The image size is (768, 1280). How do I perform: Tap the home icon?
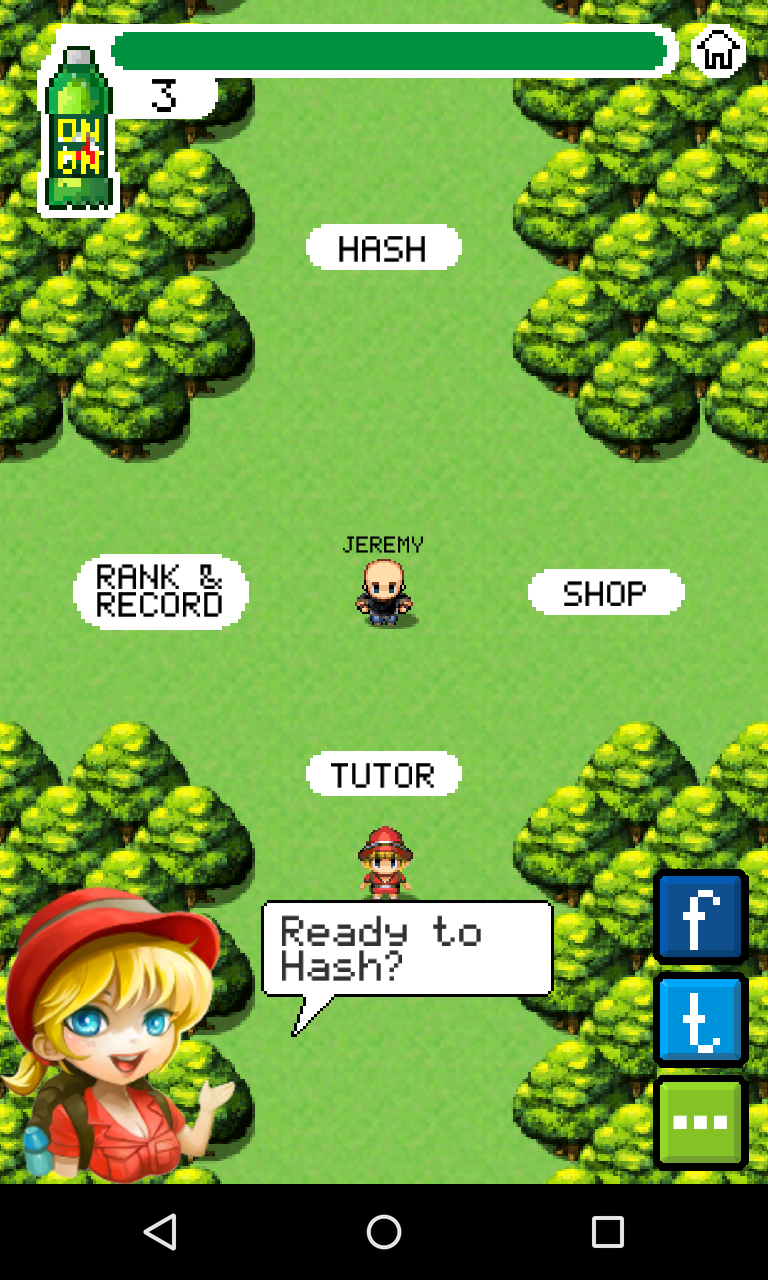tap(718, 51)
